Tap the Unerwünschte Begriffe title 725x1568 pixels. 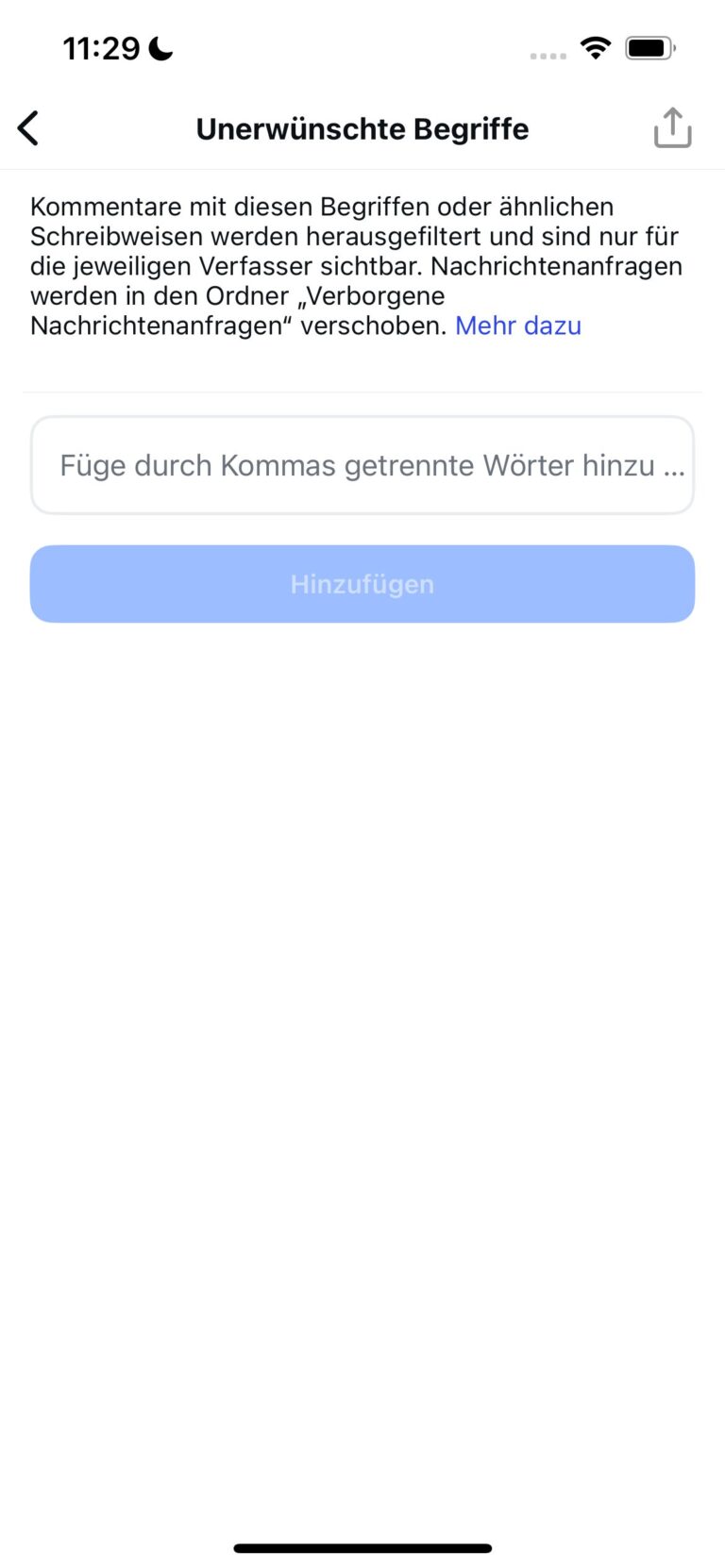coord(362,128)
